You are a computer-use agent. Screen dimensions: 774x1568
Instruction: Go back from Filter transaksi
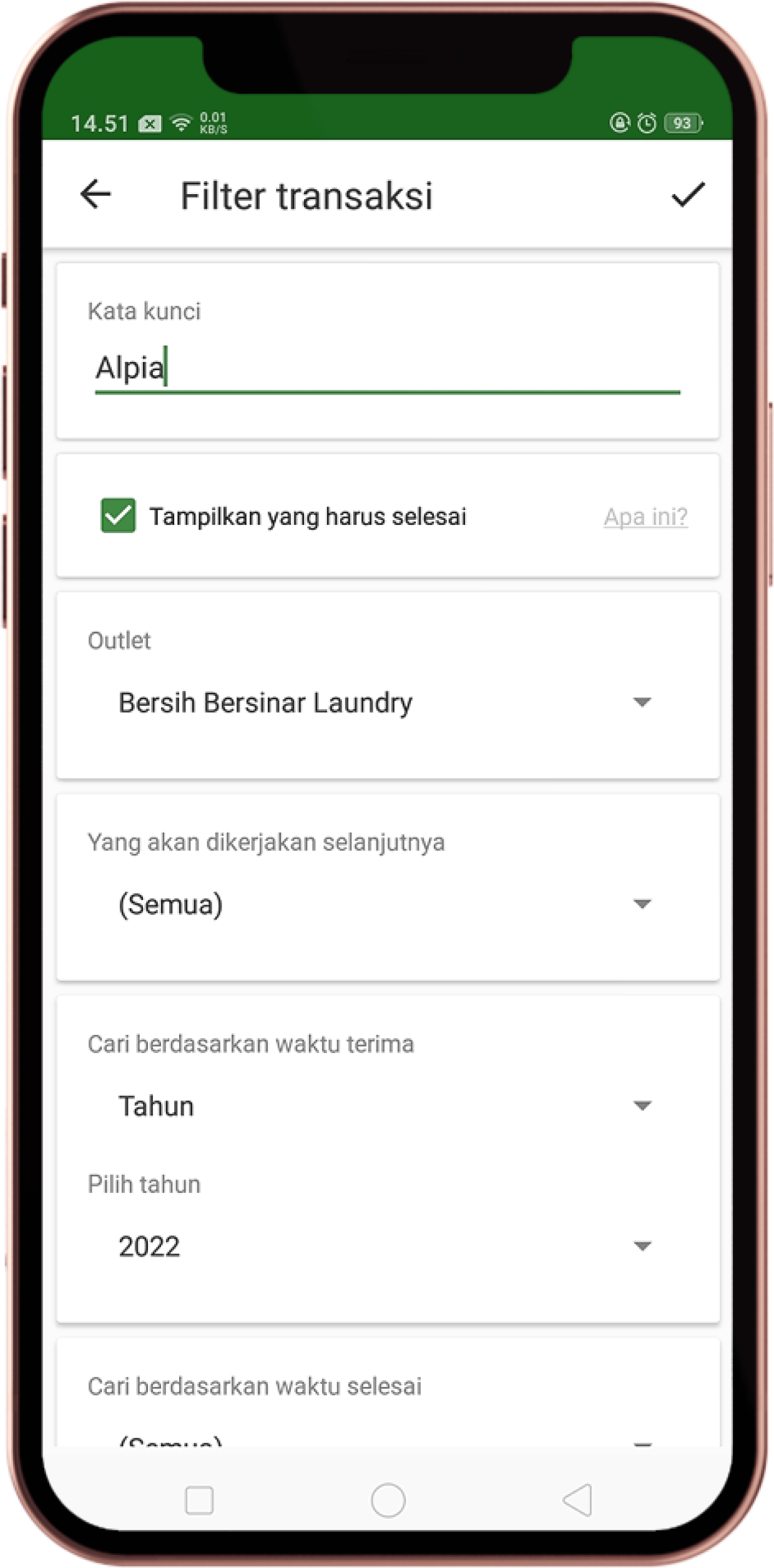point(96,194)
